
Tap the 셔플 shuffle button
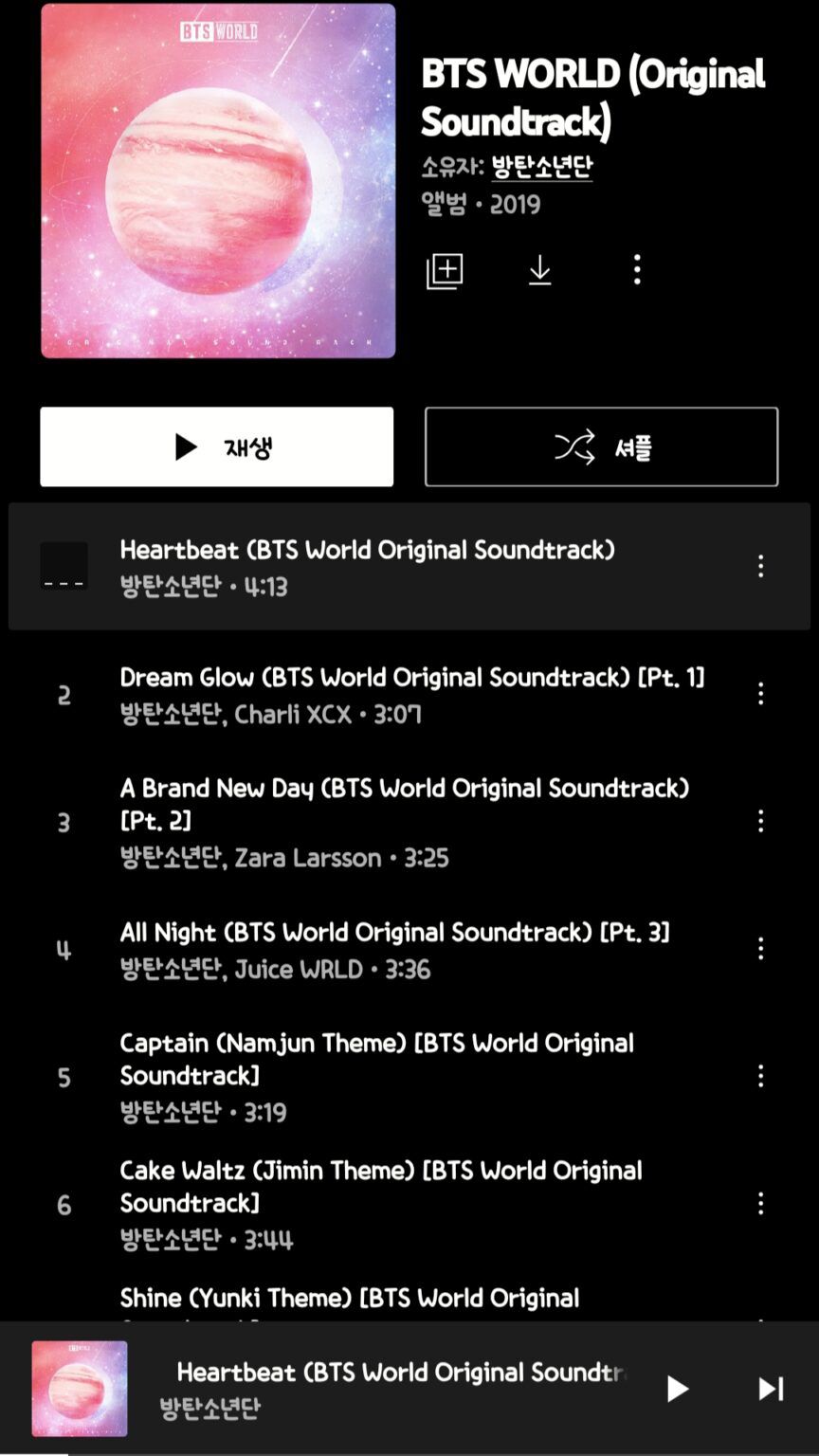tap(601, 446)
